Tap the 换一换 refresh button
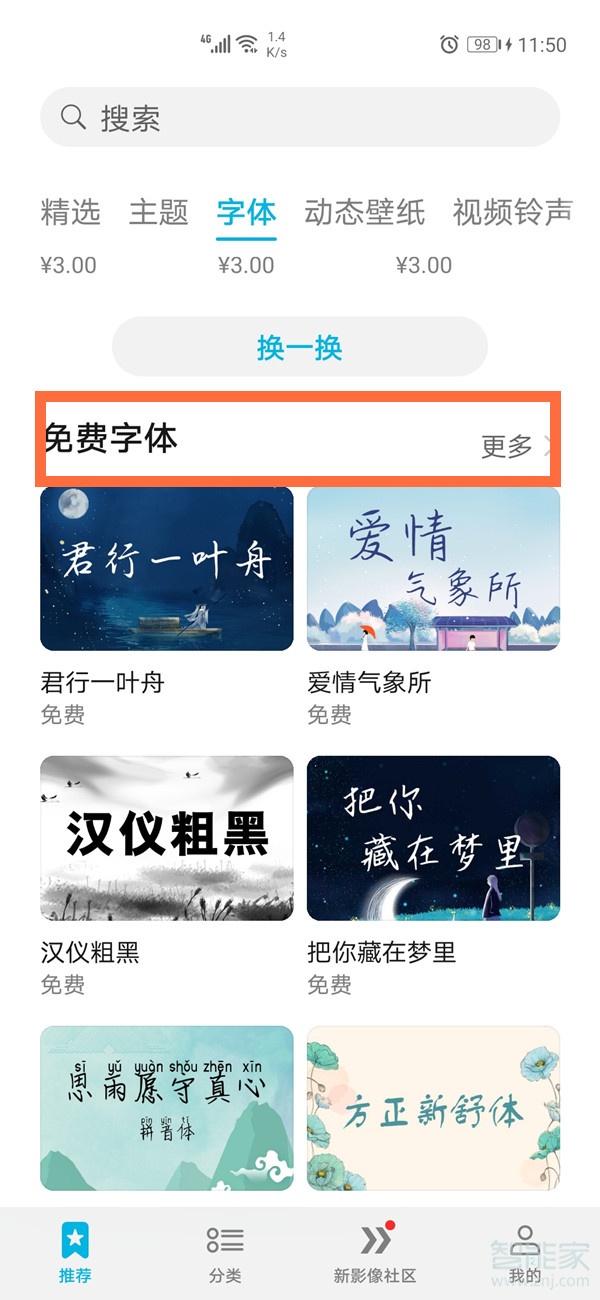Screen dimensions: 600x1300 coord(300,347)
